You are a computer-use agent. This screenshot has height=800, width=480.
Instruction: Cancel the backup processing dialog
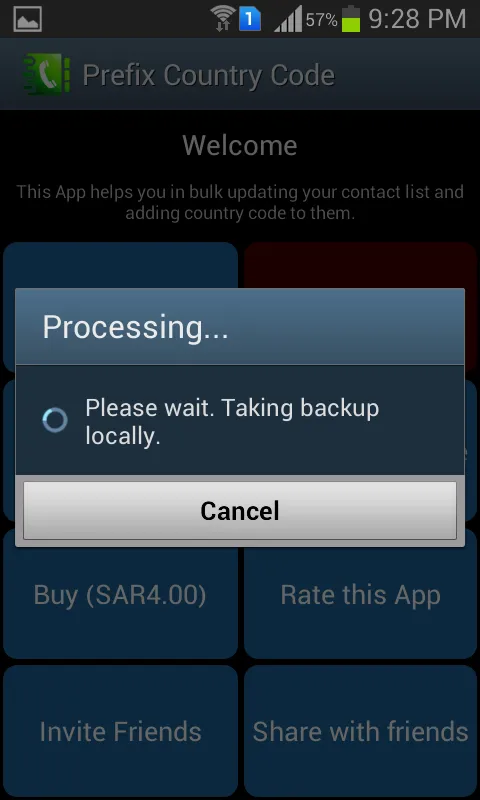(240, 510)
